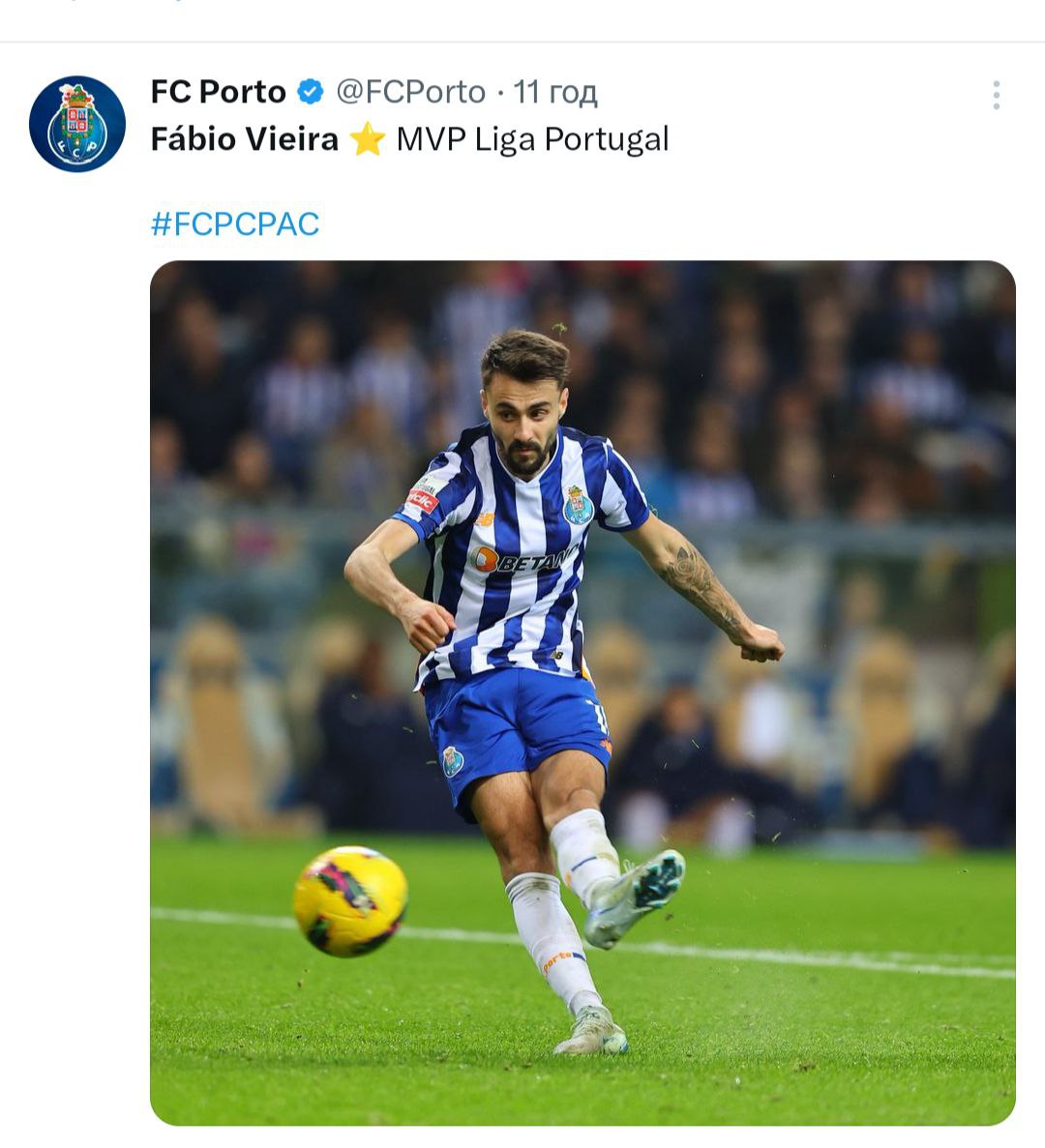
Task: Open the FC Porto account name
Action: (219, 92)
